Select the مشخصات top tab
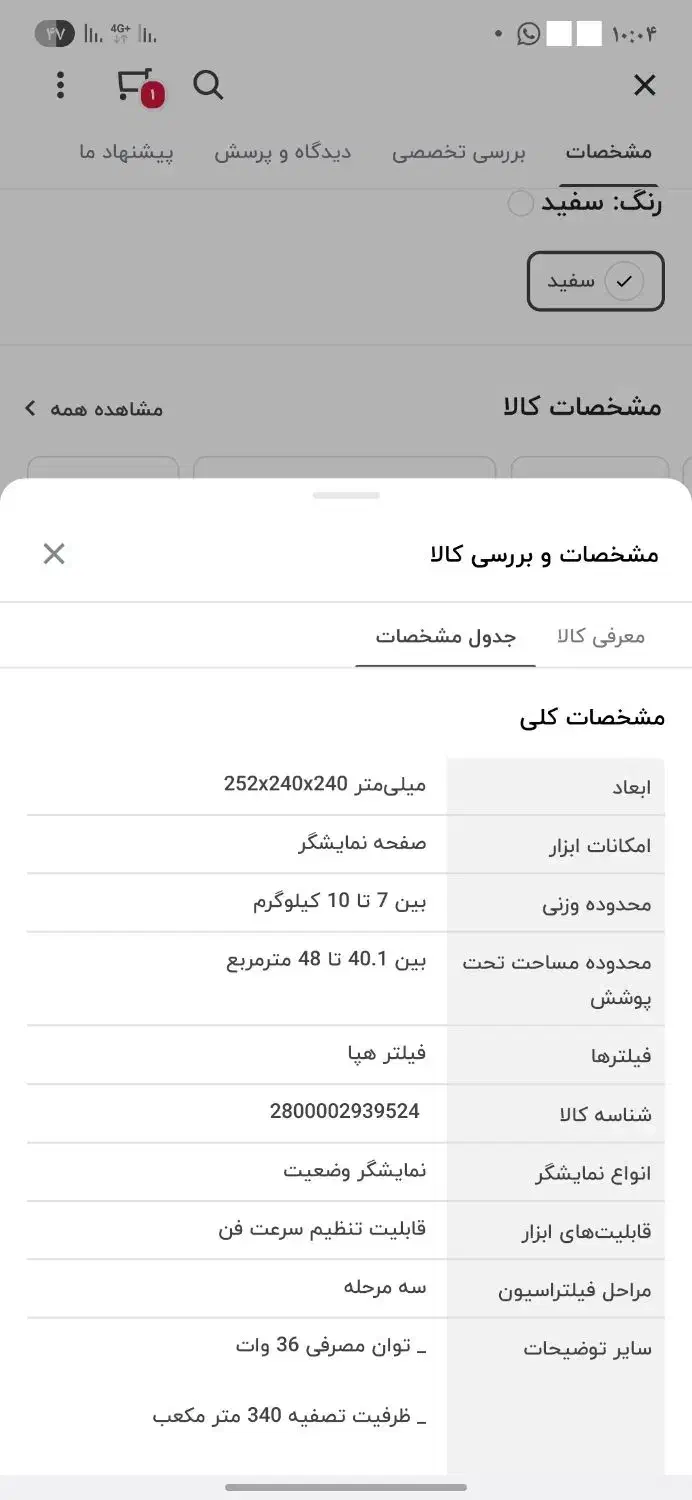 pos(608,152)
